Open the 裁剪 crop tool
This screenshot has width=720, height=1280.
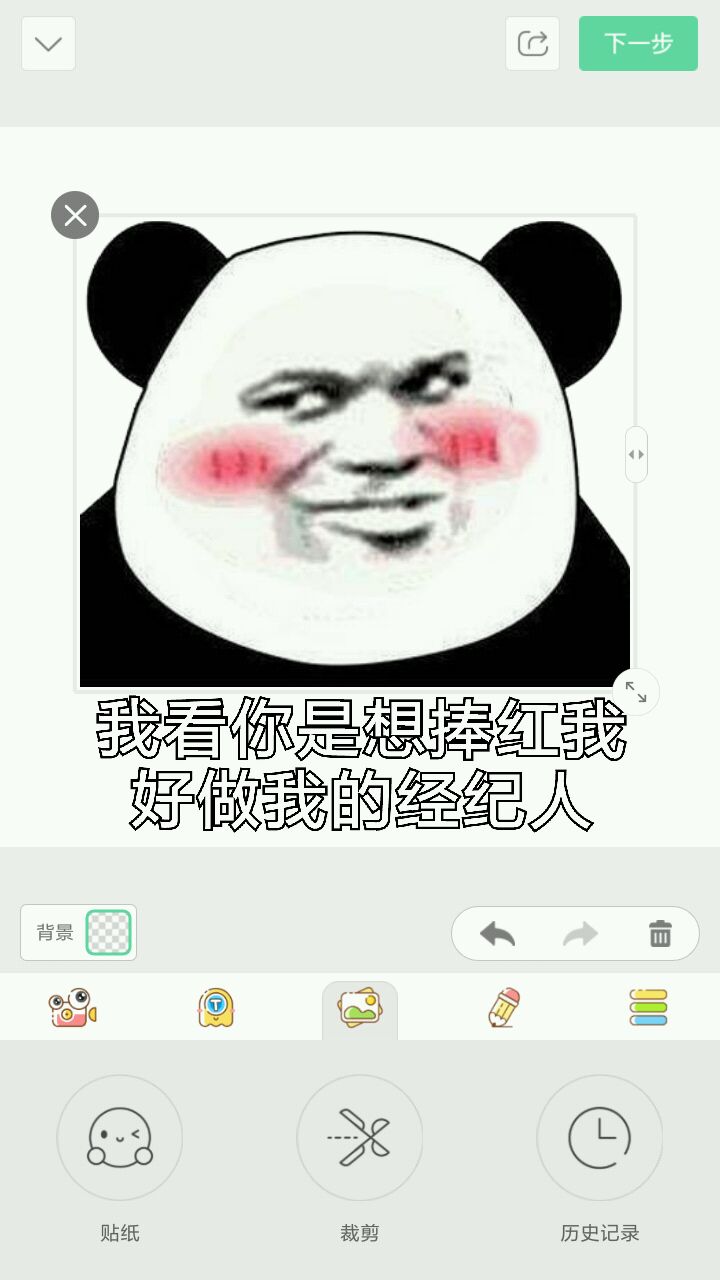tap(360, 1138)
